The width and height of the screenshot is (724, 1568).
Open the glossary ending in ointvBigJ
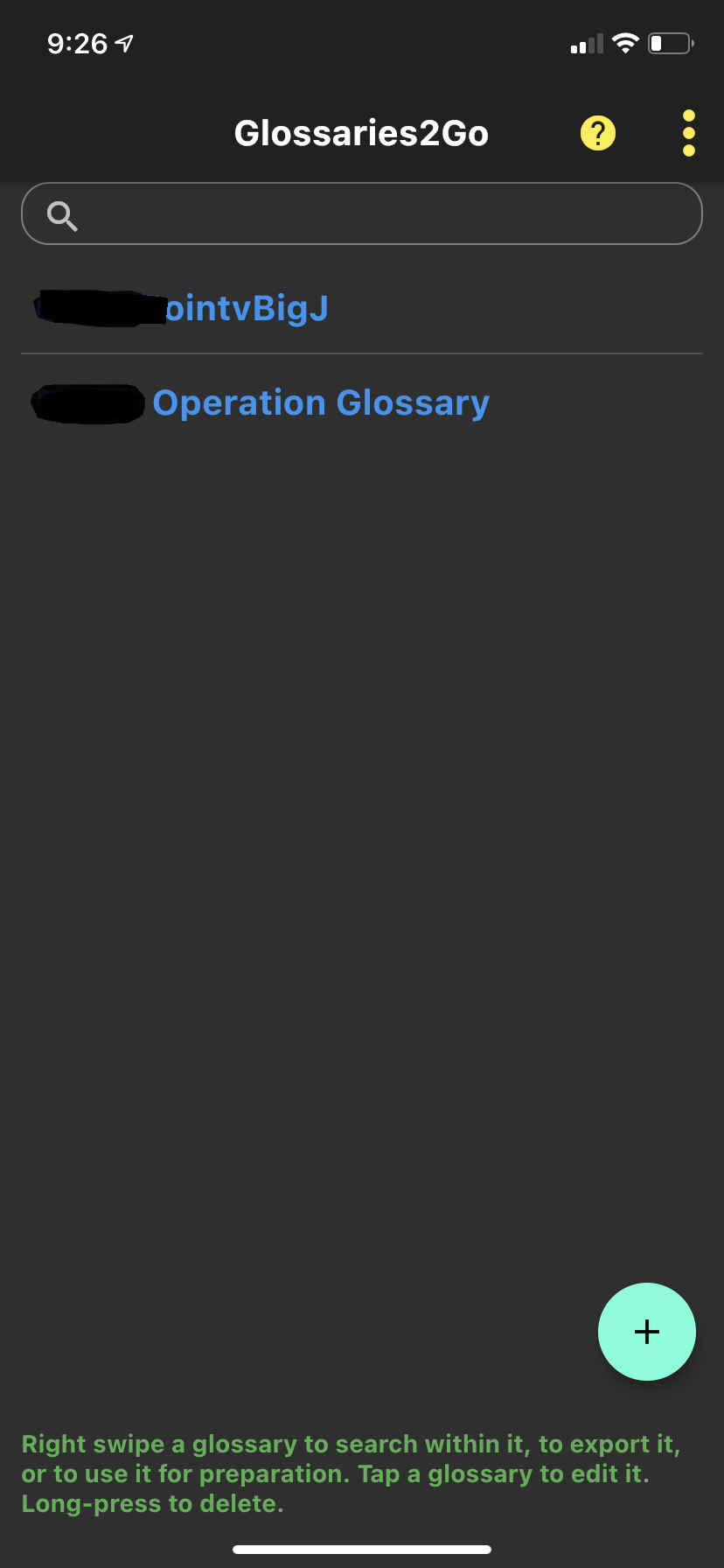[x=247, y=309]
